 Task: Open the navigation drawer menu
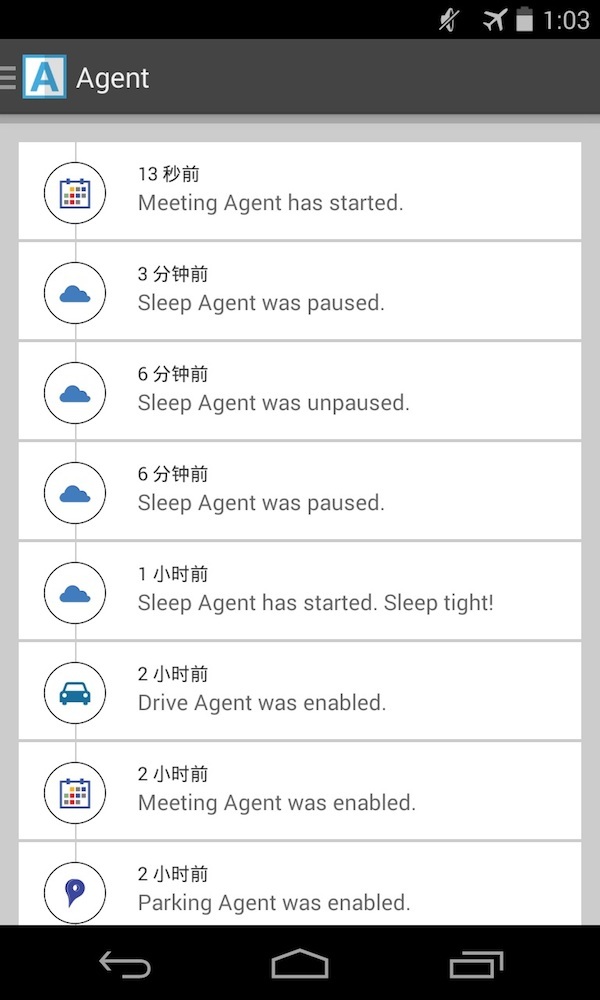(10, 77)
